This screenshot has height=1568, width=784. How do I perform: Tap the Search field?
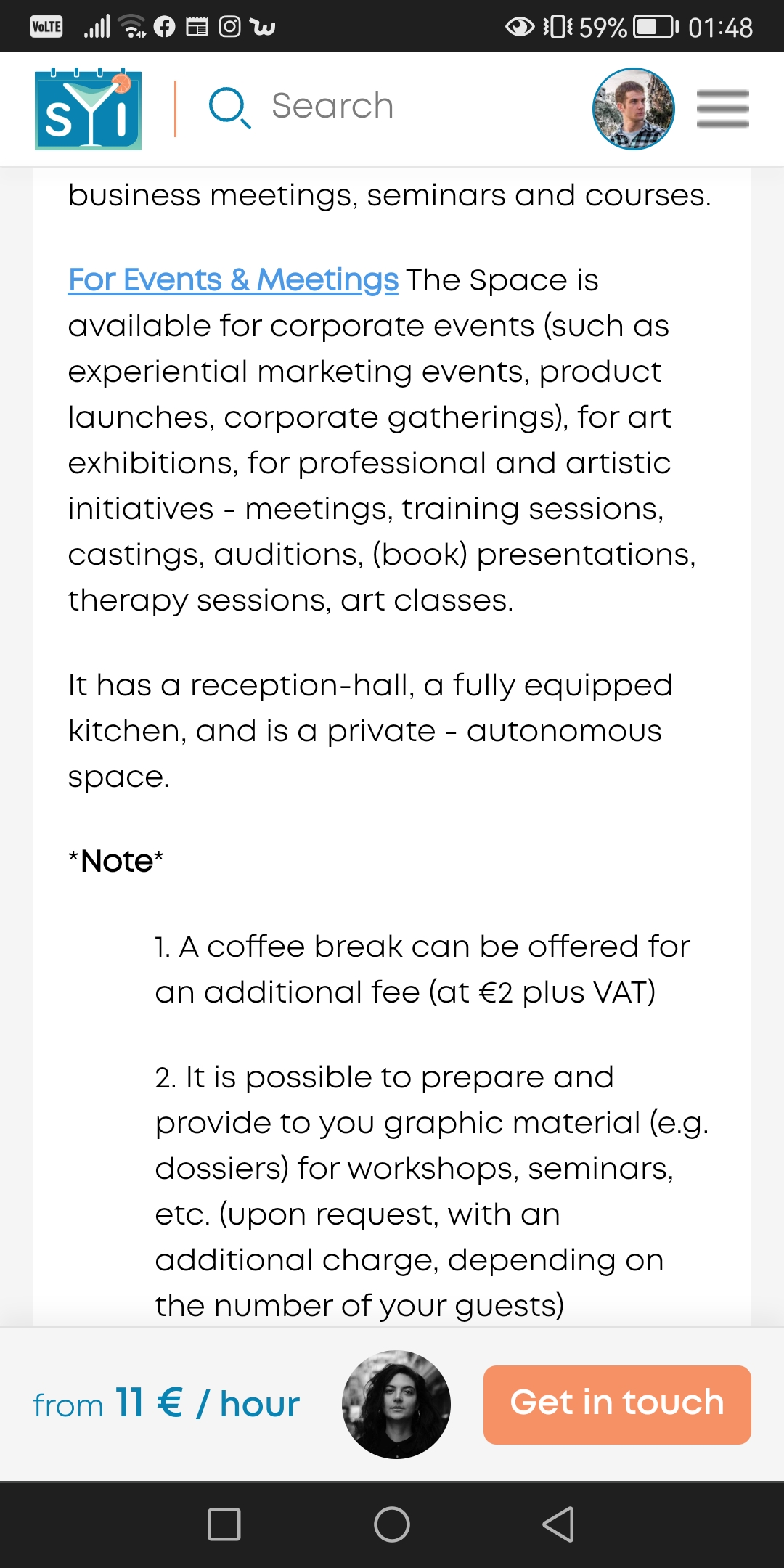pyautogui.click(x=332, y=106)
